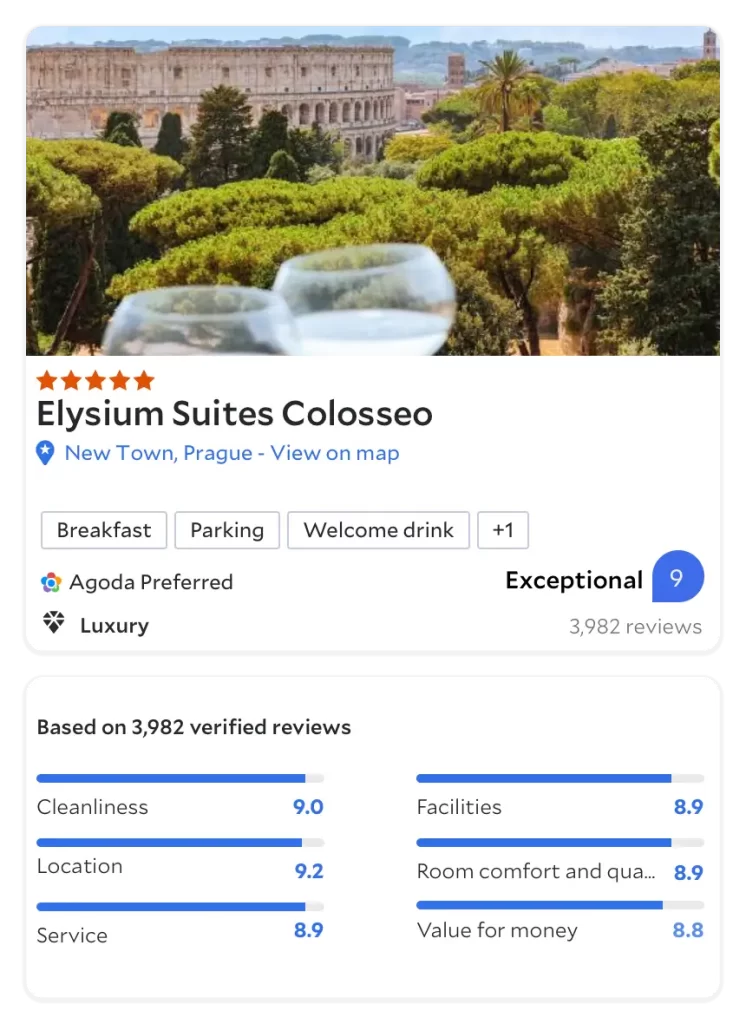Open 'New Town, Prague - View on map'
Viewport: 746px width, 1024px height.
pos(231,453)
